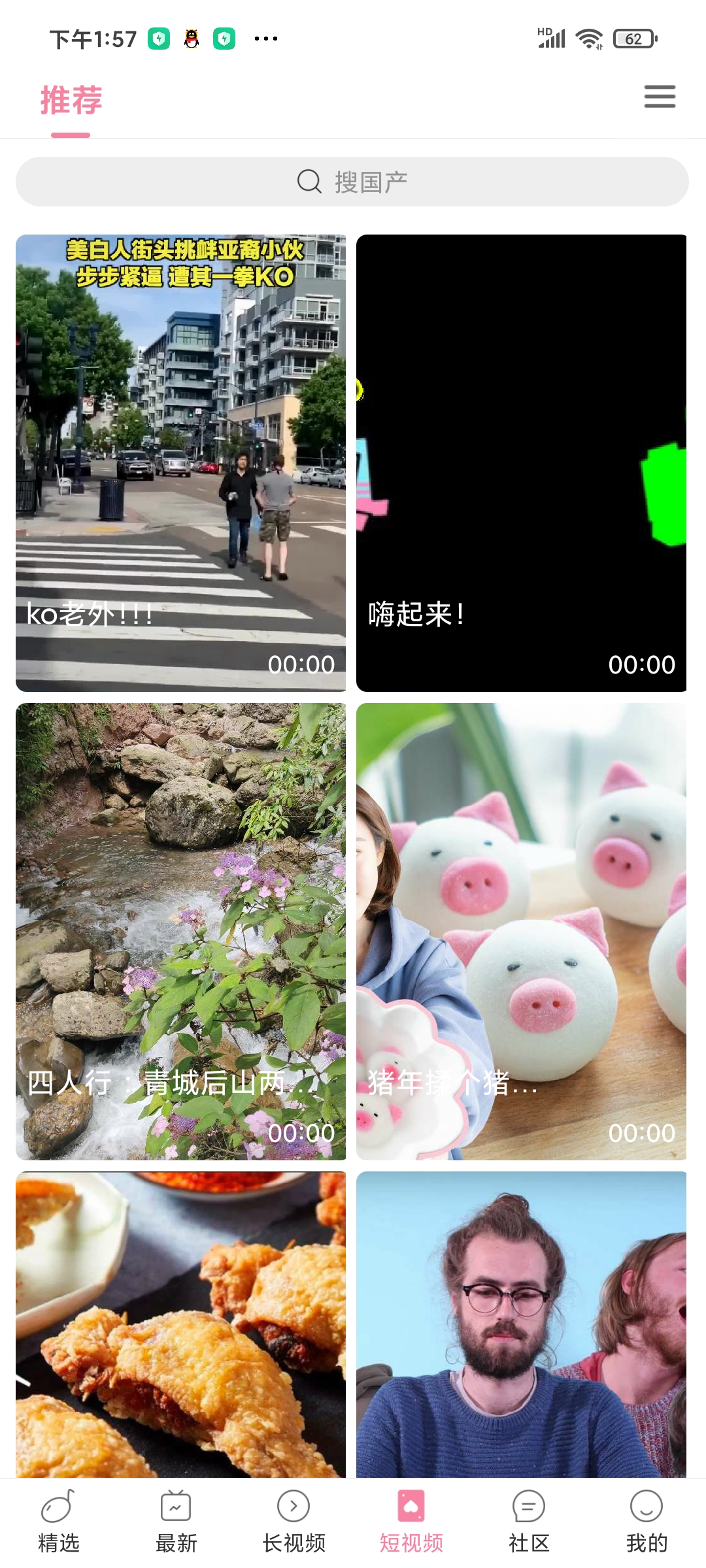Switch to the 精选 tab

click(x=59, y=1522)
